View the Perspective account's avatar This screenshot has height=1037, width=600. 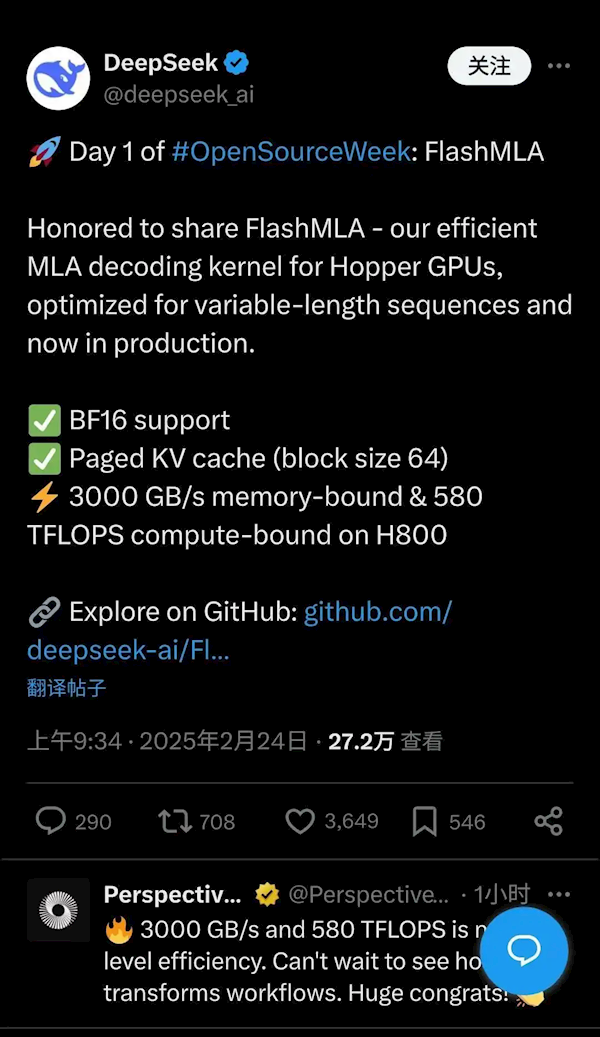58,910
